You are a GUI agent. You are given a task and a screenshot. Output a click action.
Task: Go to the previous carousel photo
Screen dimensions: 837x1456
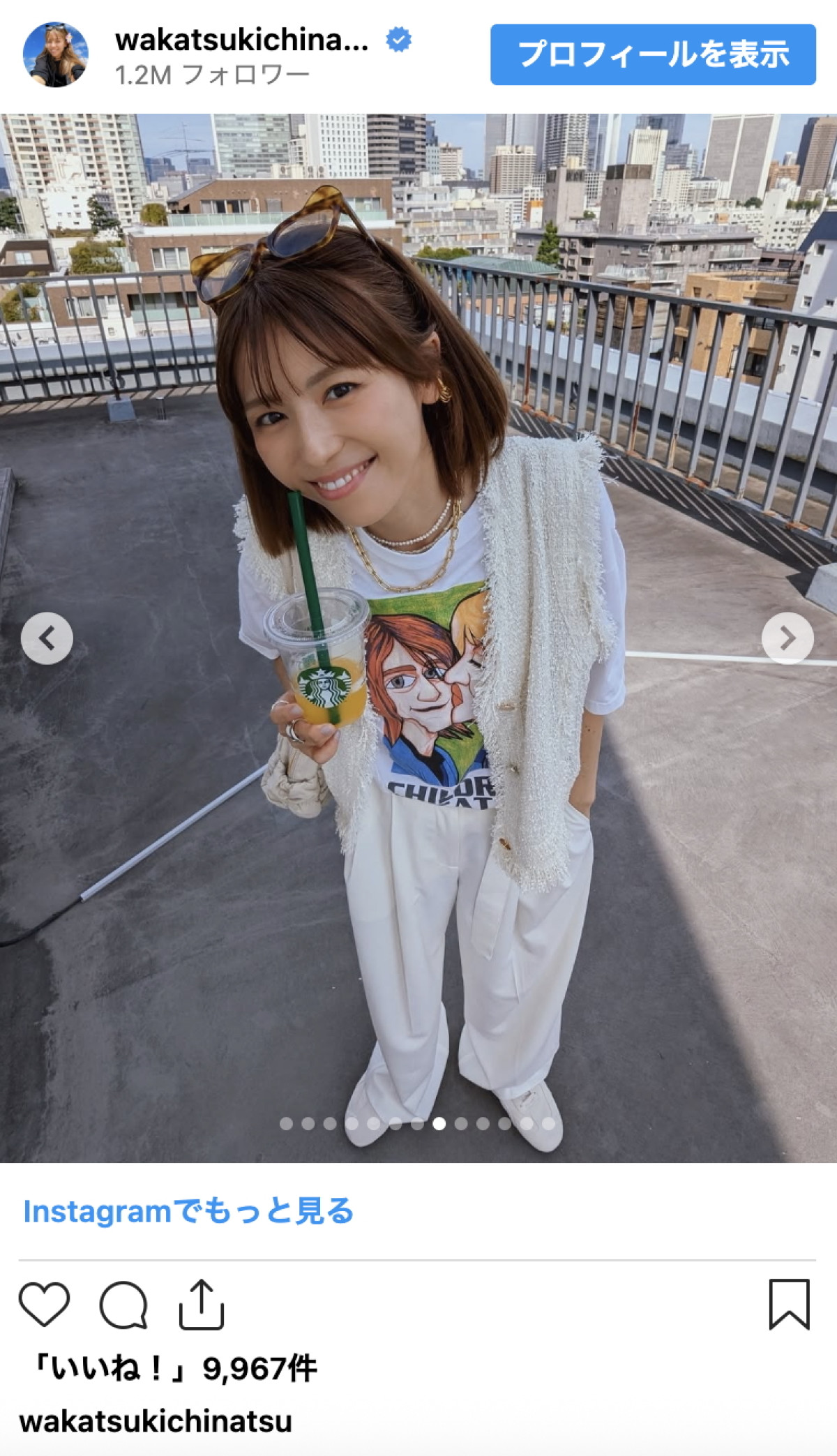pyautogui.click(x=47, y=638)
